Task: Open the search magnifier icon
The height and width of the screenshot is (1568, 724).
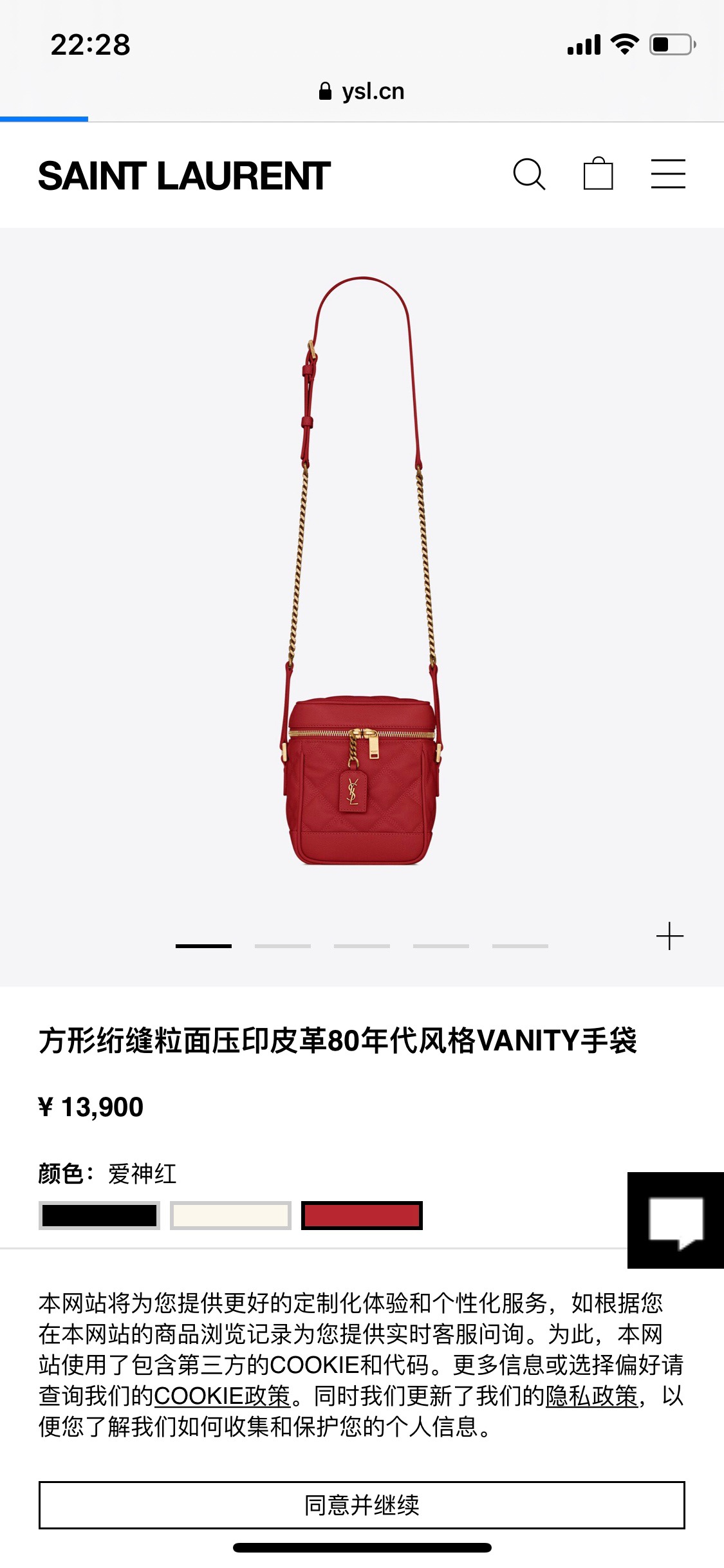Action: pyautogui.click(x=529, y=174)
